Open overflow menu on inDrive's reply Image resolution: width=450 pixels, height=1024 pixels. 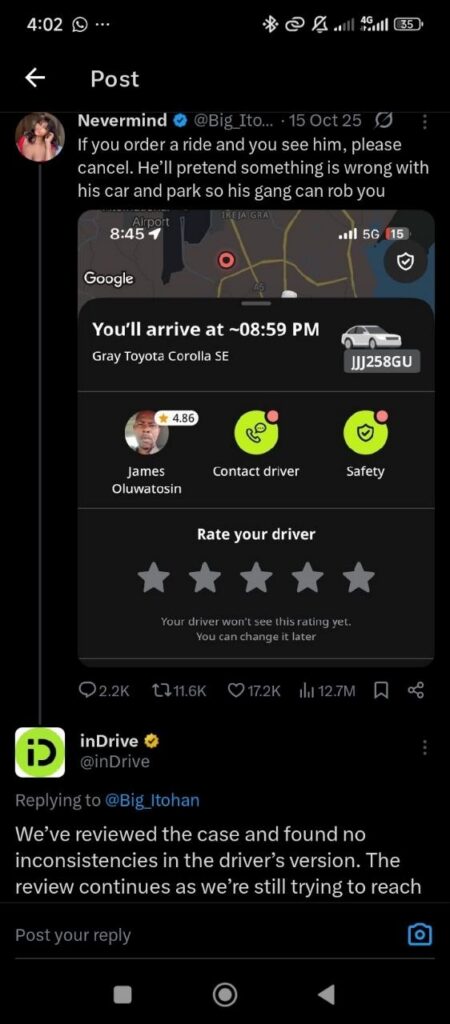pos(425,746)
